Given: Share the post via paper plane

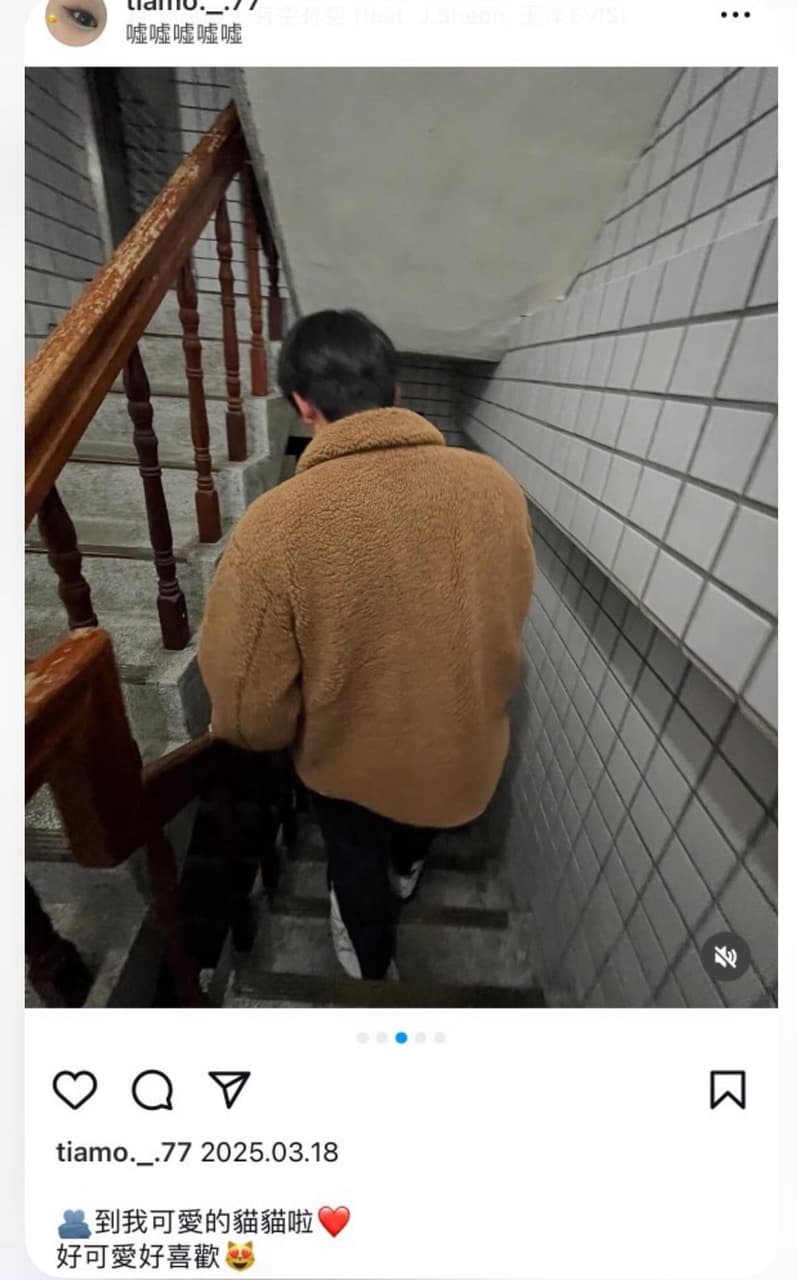Looking at the screenshot, I should [229, 1089].
